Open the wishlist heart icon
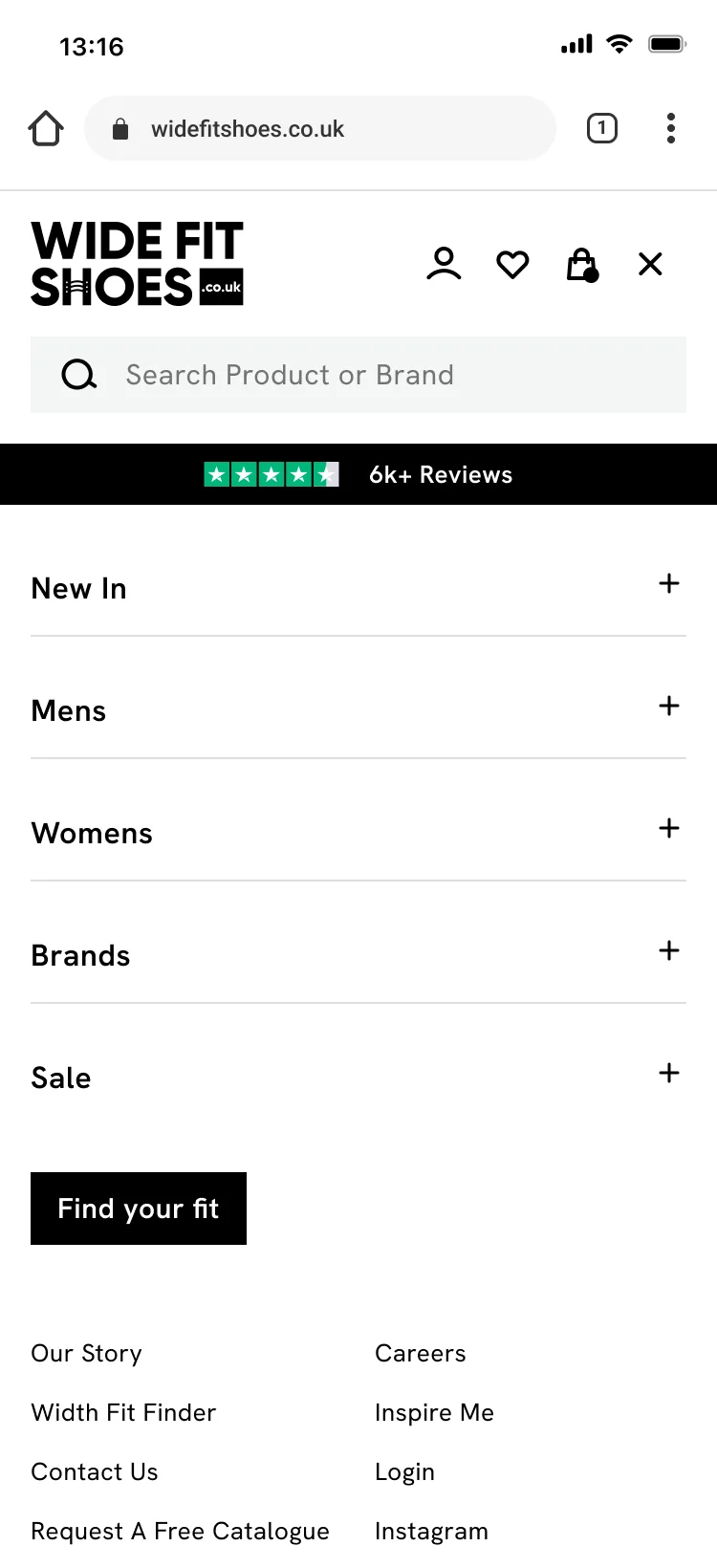The width and height of the screenshot is (717, 1568). (x=512, y=264)
